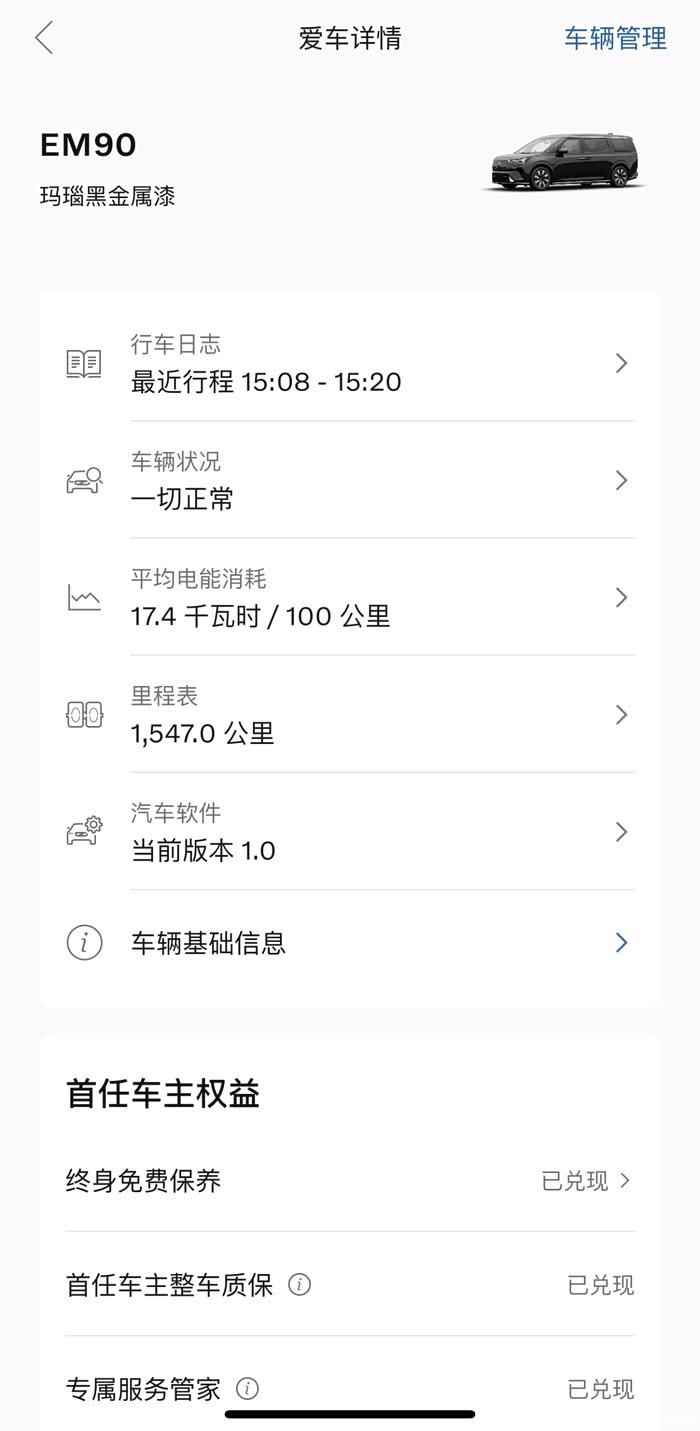
Task: Open the 行车日志 trip log
Action: [349, 364]
